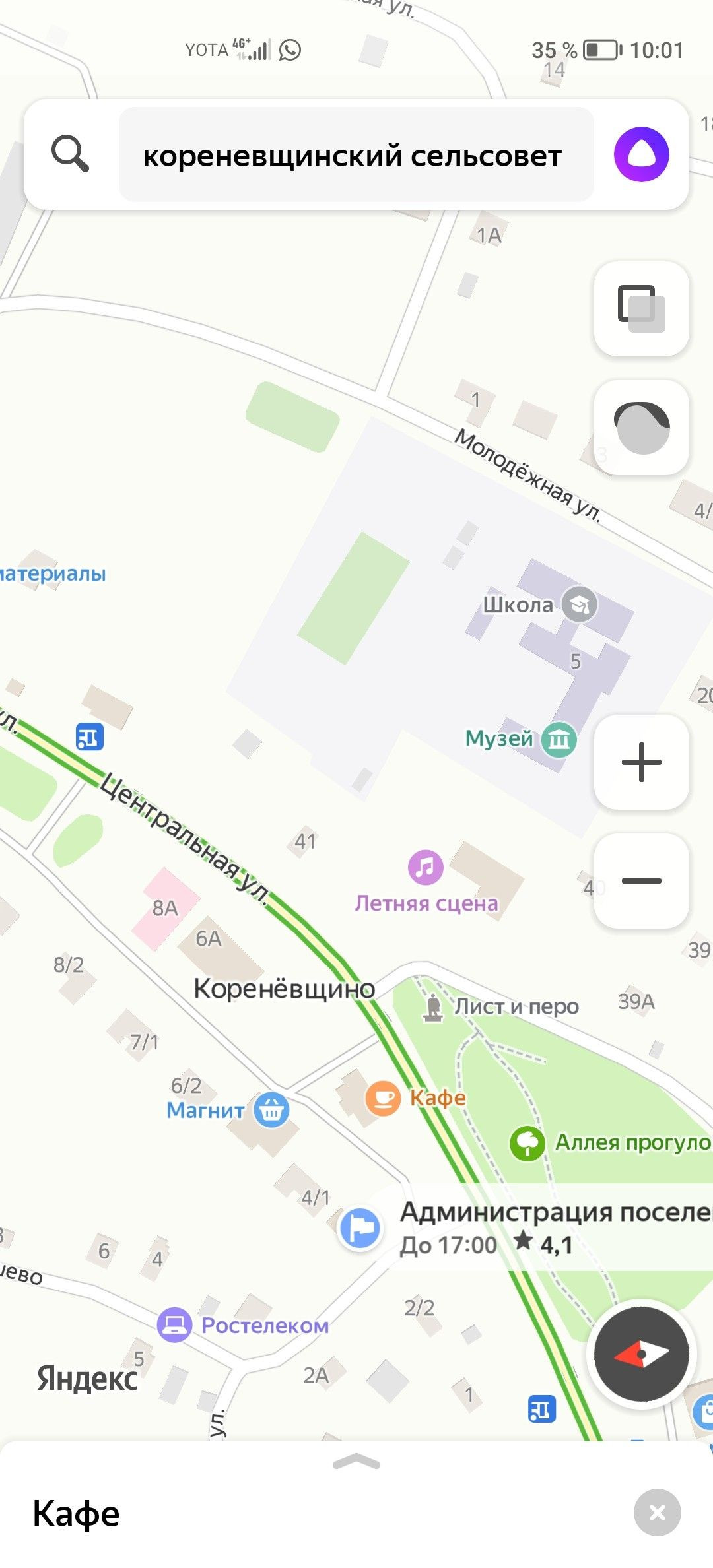
Task: Select the Ростелеком map marker
Action: click(174, 1324)
